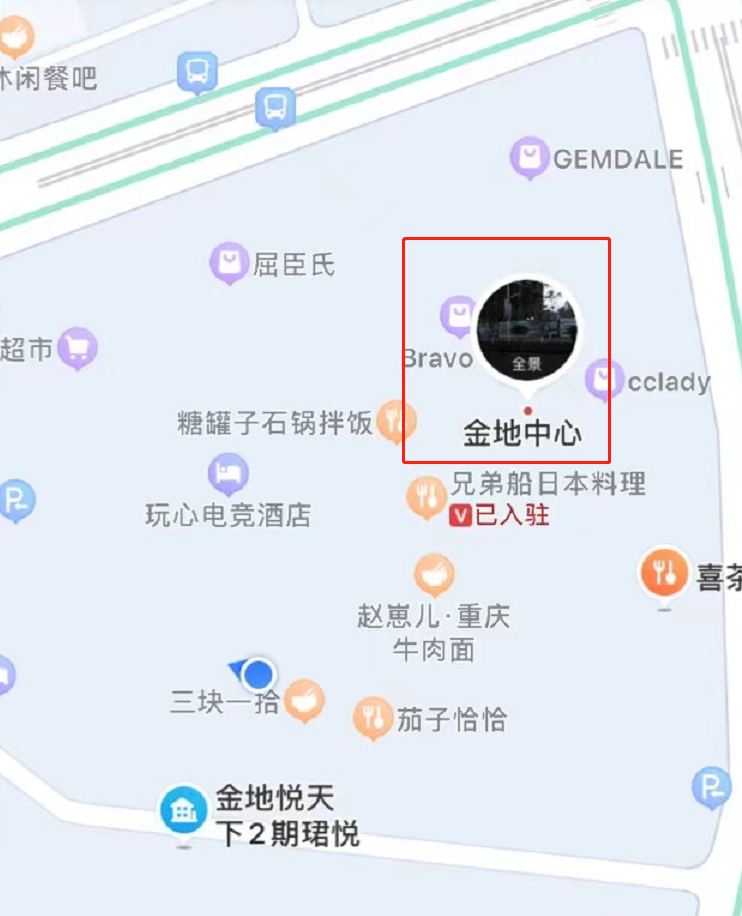Tap the cclady shop marker
Screen dimensions: 742x916
604,379
